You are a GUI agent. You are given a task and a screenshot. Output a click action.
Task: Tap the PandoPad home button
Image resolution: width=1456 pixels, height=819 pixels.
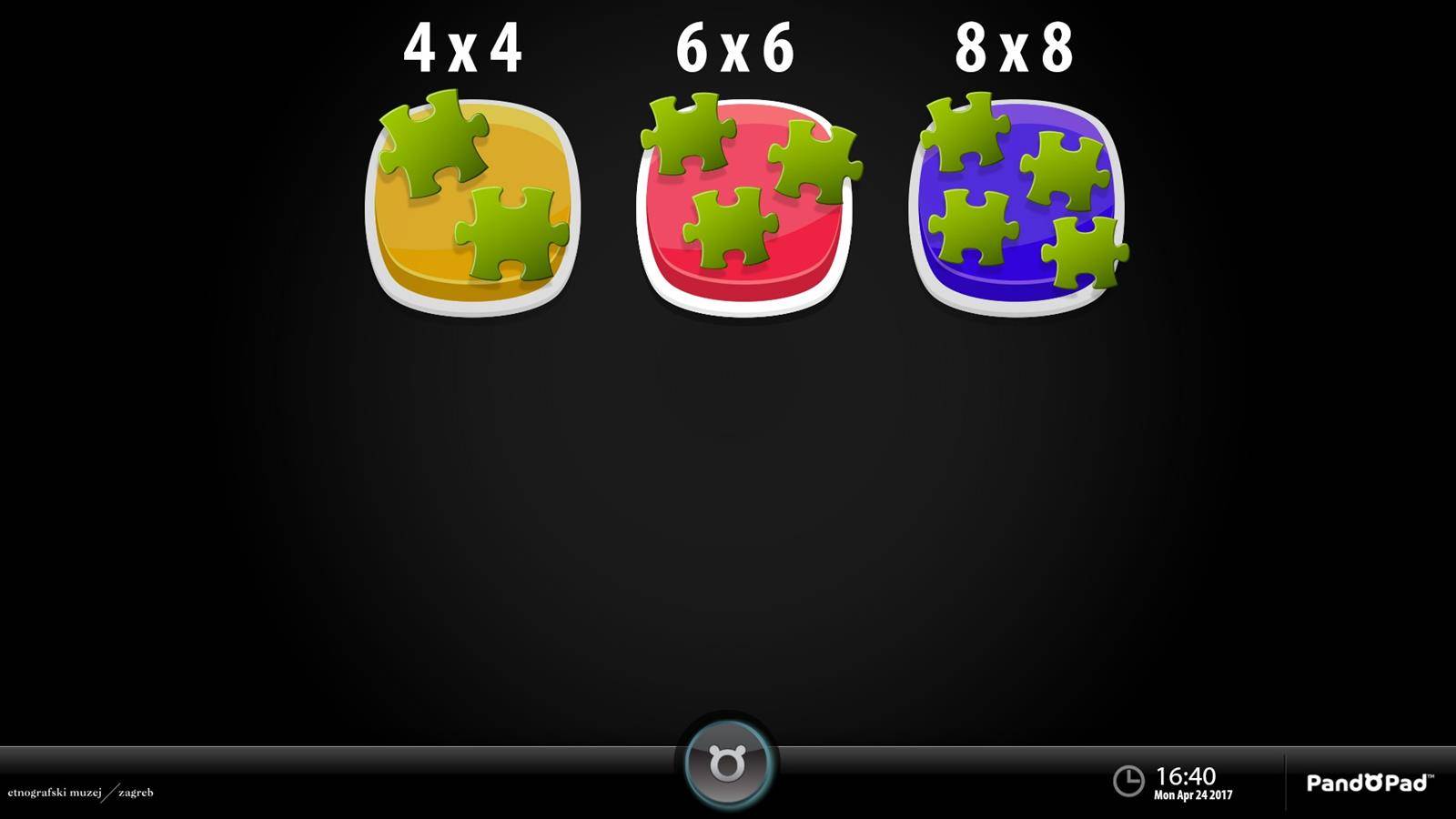click(x=727, y=764)
